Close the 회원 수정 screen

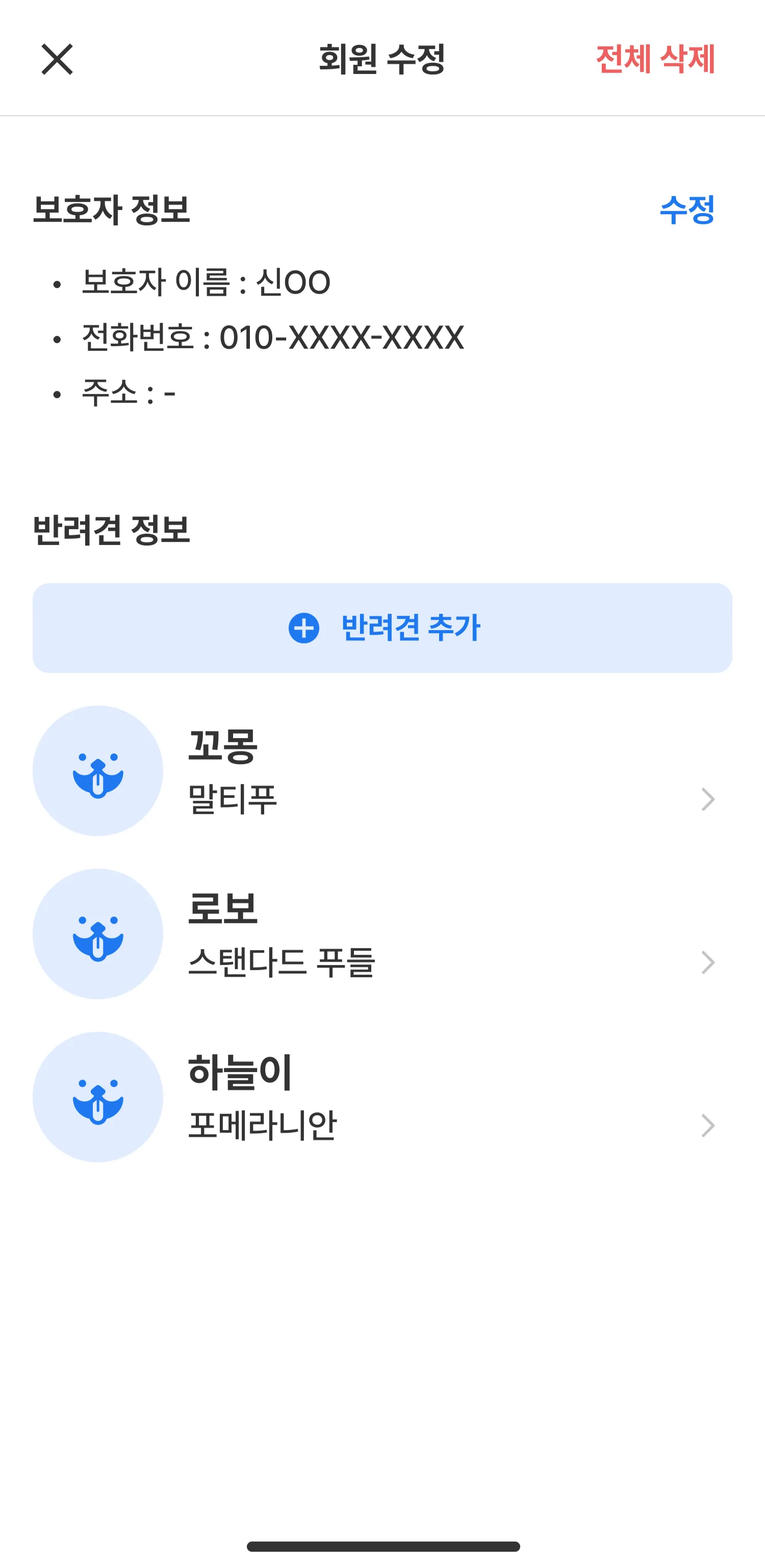pyautogui.click(x=57, y=59)
